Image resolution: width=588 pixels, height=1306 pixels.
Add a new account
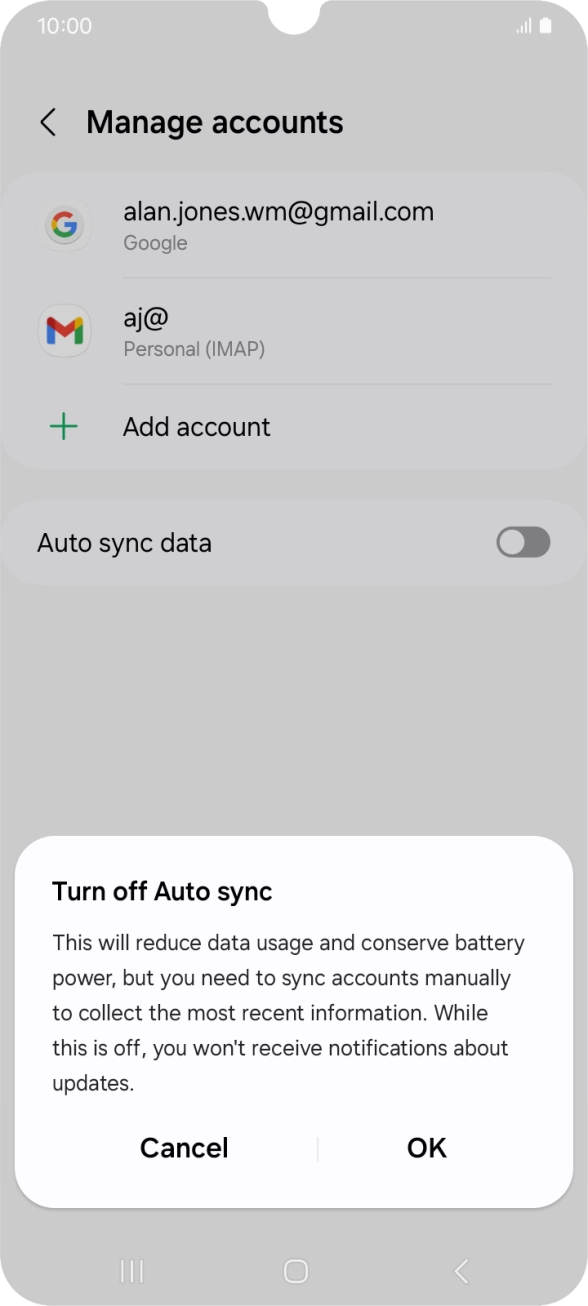tap(294, 427)
